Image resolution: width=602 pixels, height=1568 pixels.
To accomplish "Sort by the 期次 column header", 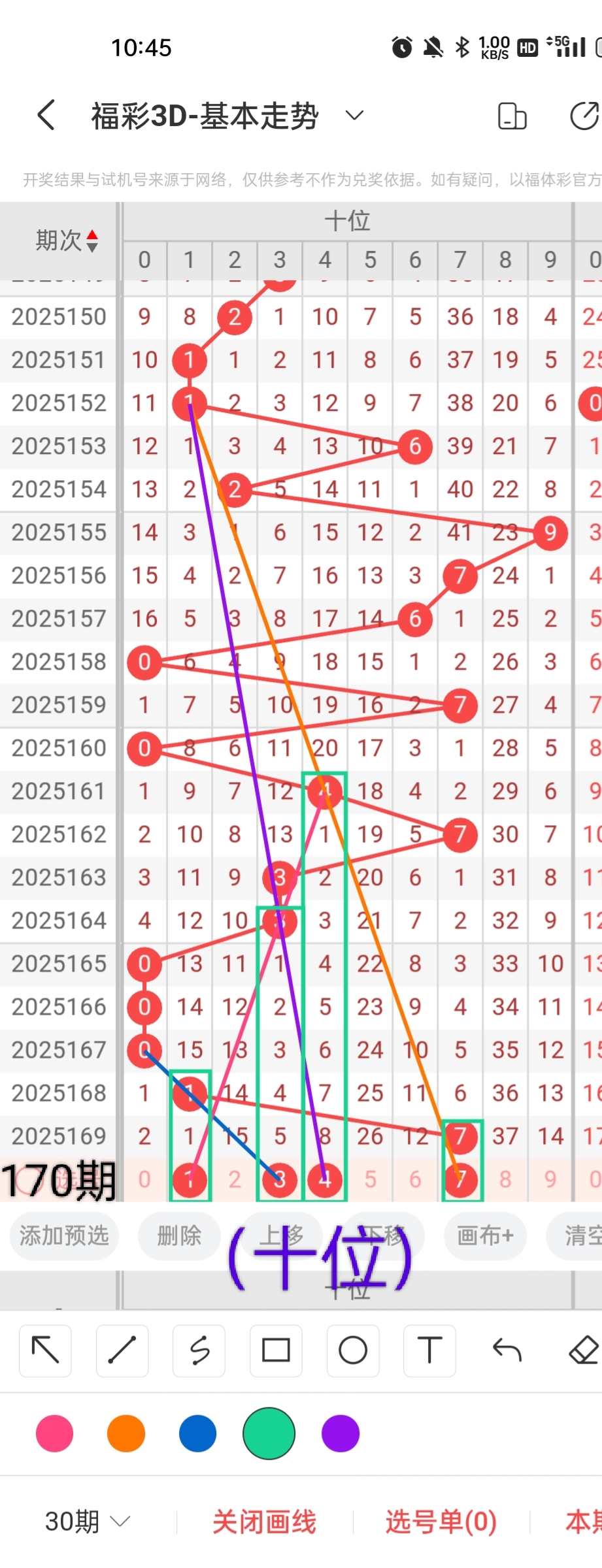I will pyautogui.click(x=67, y=240).
